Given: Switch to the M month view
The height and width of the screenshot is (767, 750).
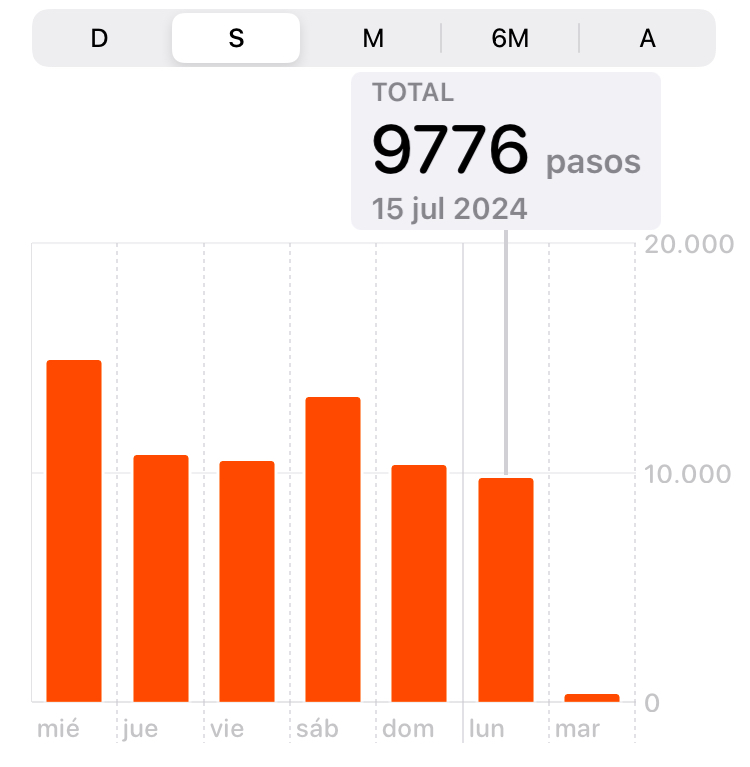Looking at the screenshot, I should (x=373, y=38).
